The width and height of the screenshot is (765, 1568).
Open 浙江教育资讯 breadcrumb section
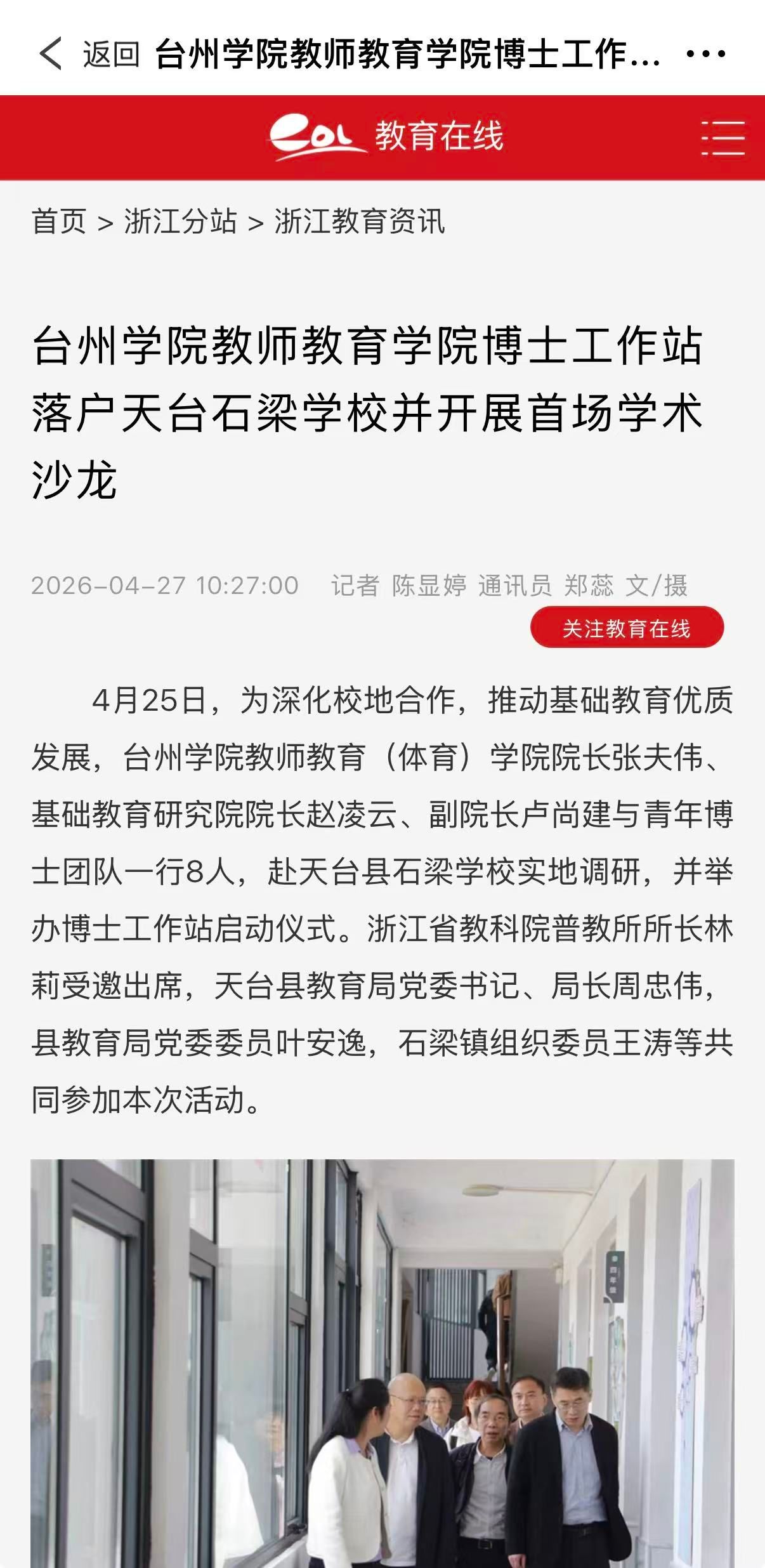click(x=359, y=222)
